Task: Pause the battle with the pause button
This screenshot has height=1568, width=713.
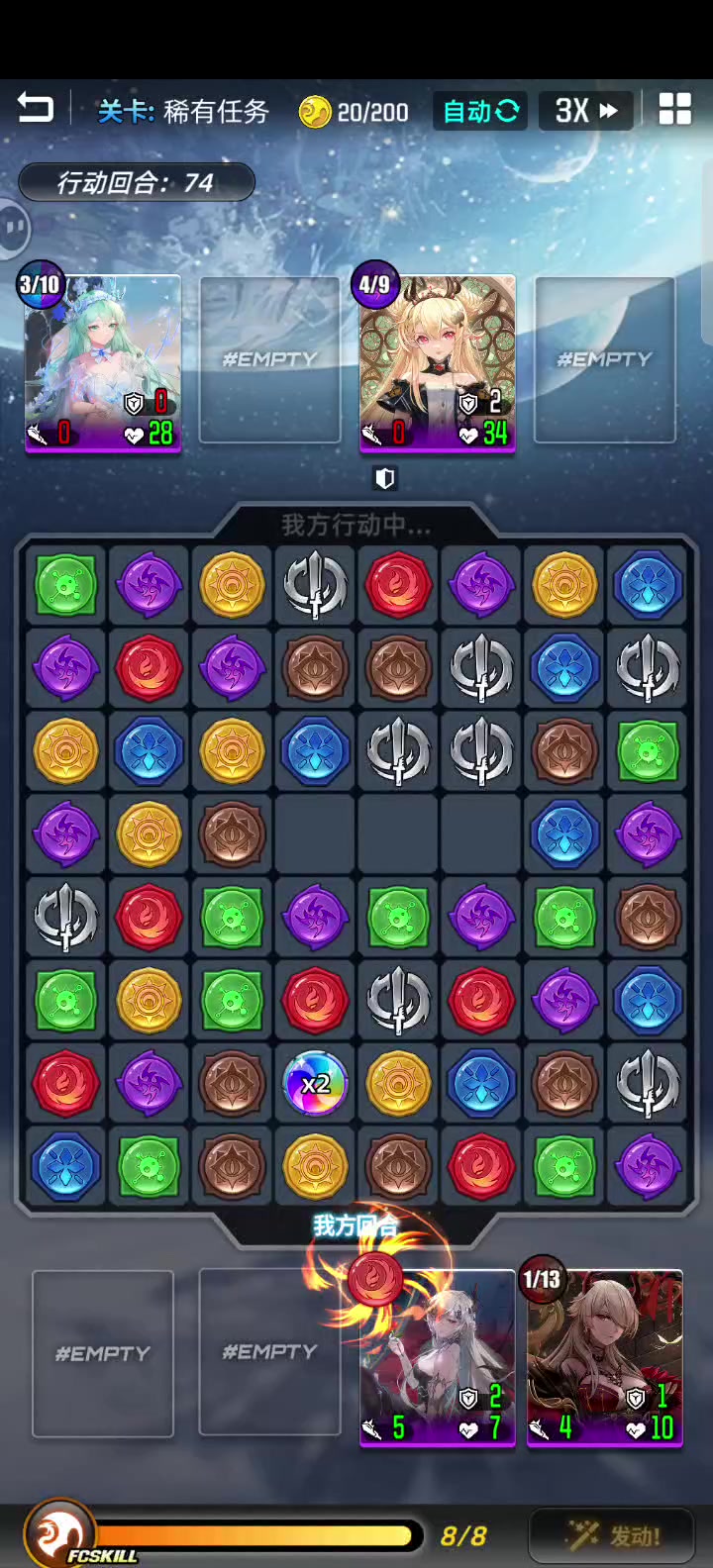Action: click(13, 228)
